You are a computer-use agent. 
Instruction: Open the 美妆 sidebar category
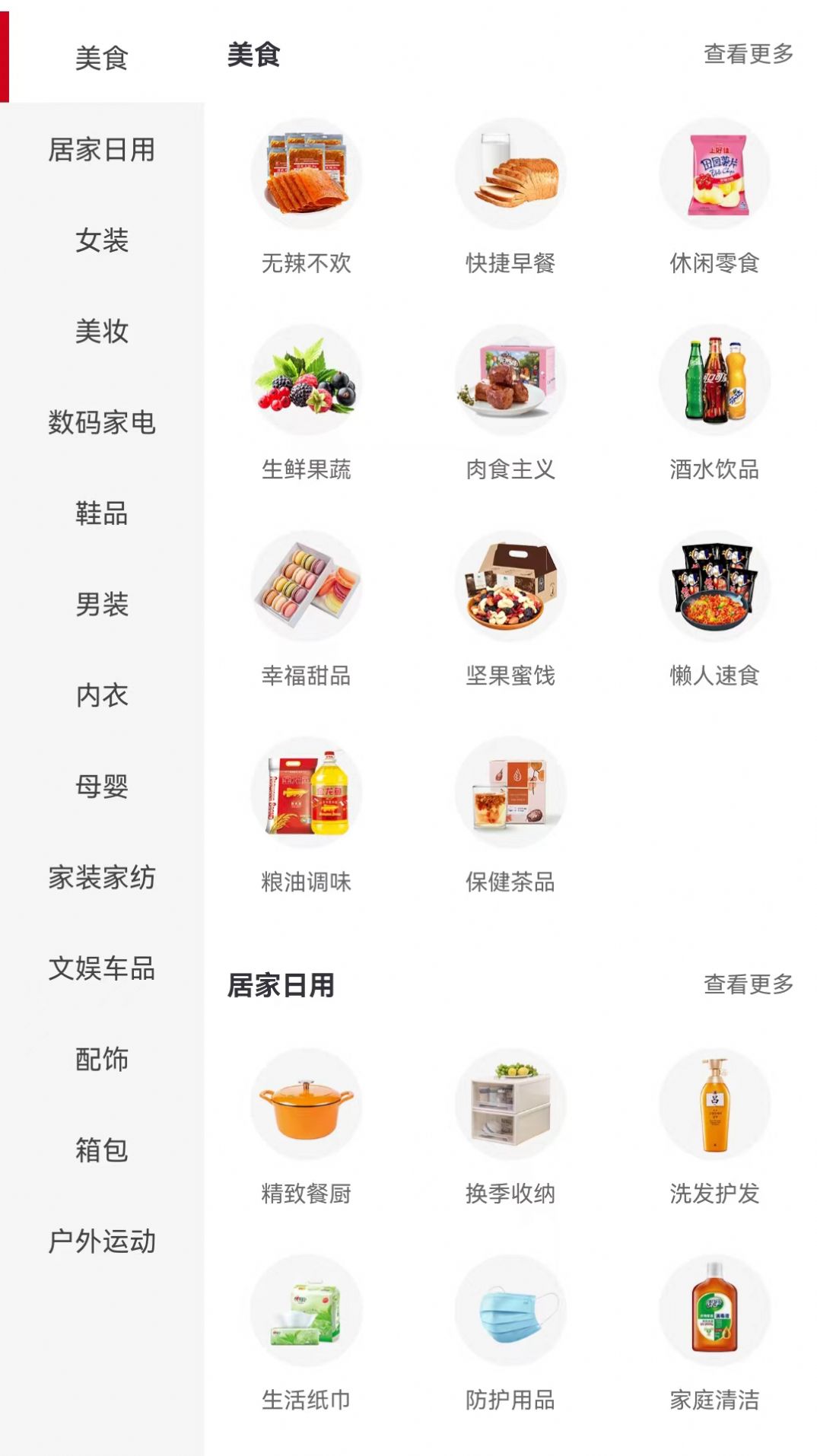point(102,331)
